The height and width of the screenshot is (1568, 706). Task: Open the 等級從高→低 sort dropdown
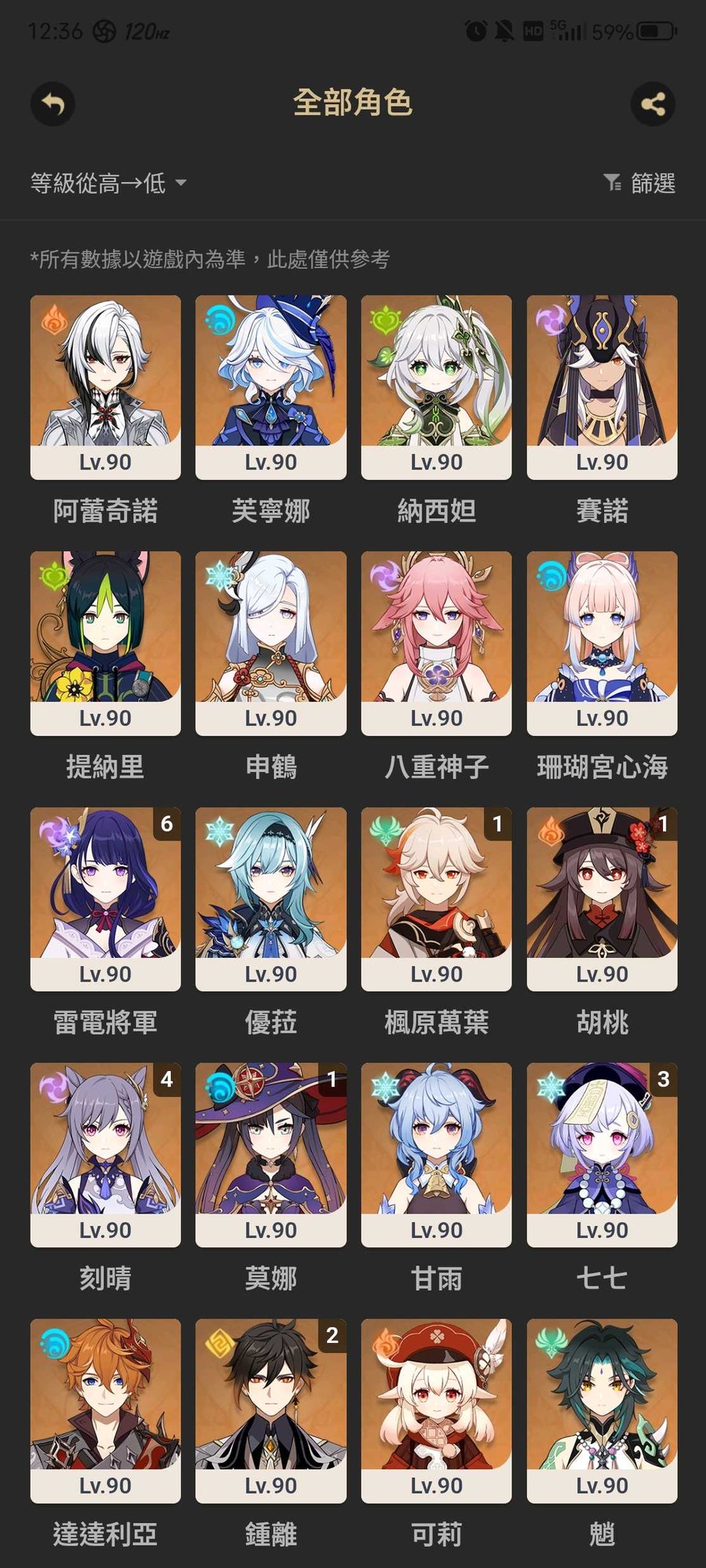pos(108,183)
